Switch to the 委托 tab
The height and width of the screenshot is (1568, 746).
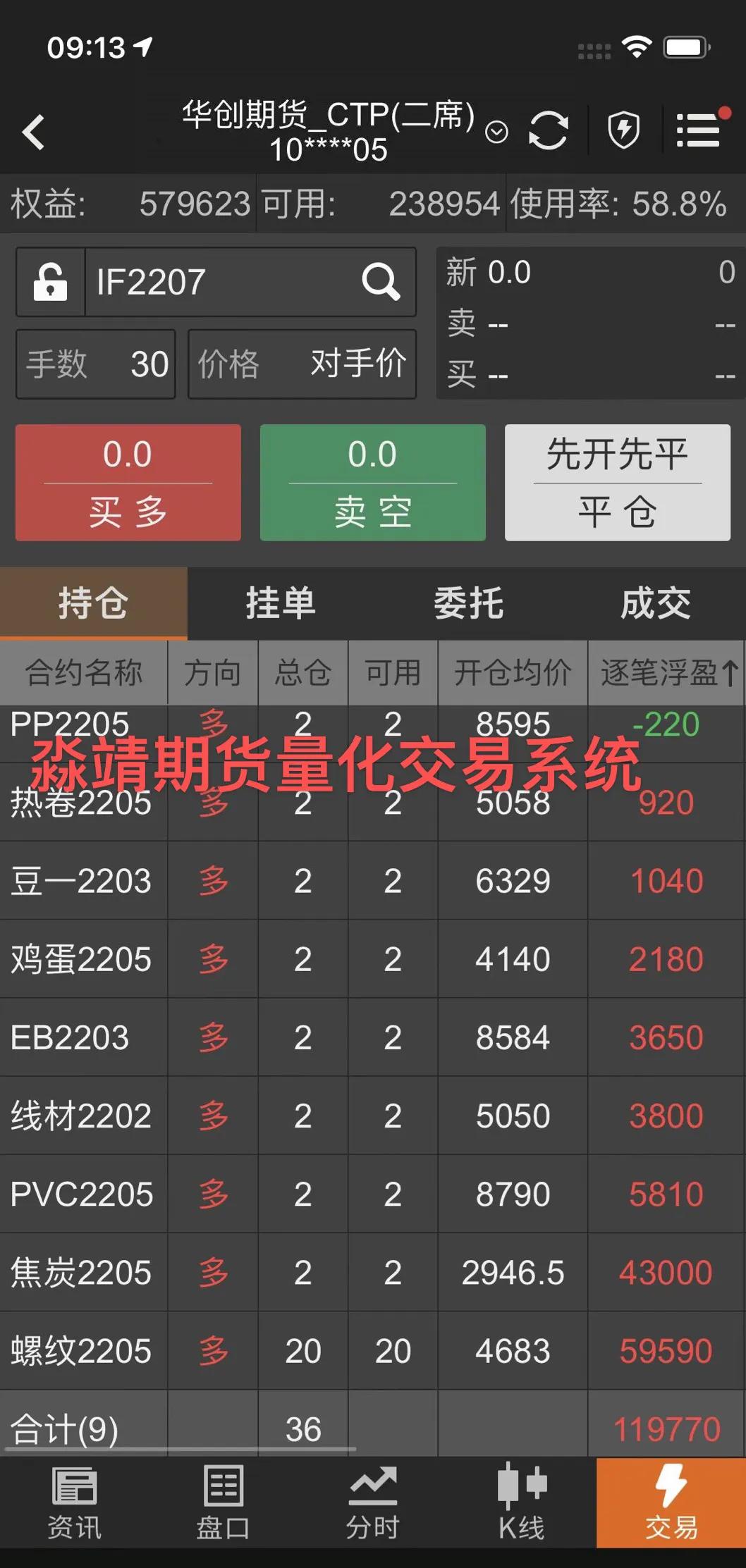tap(468, 603)
